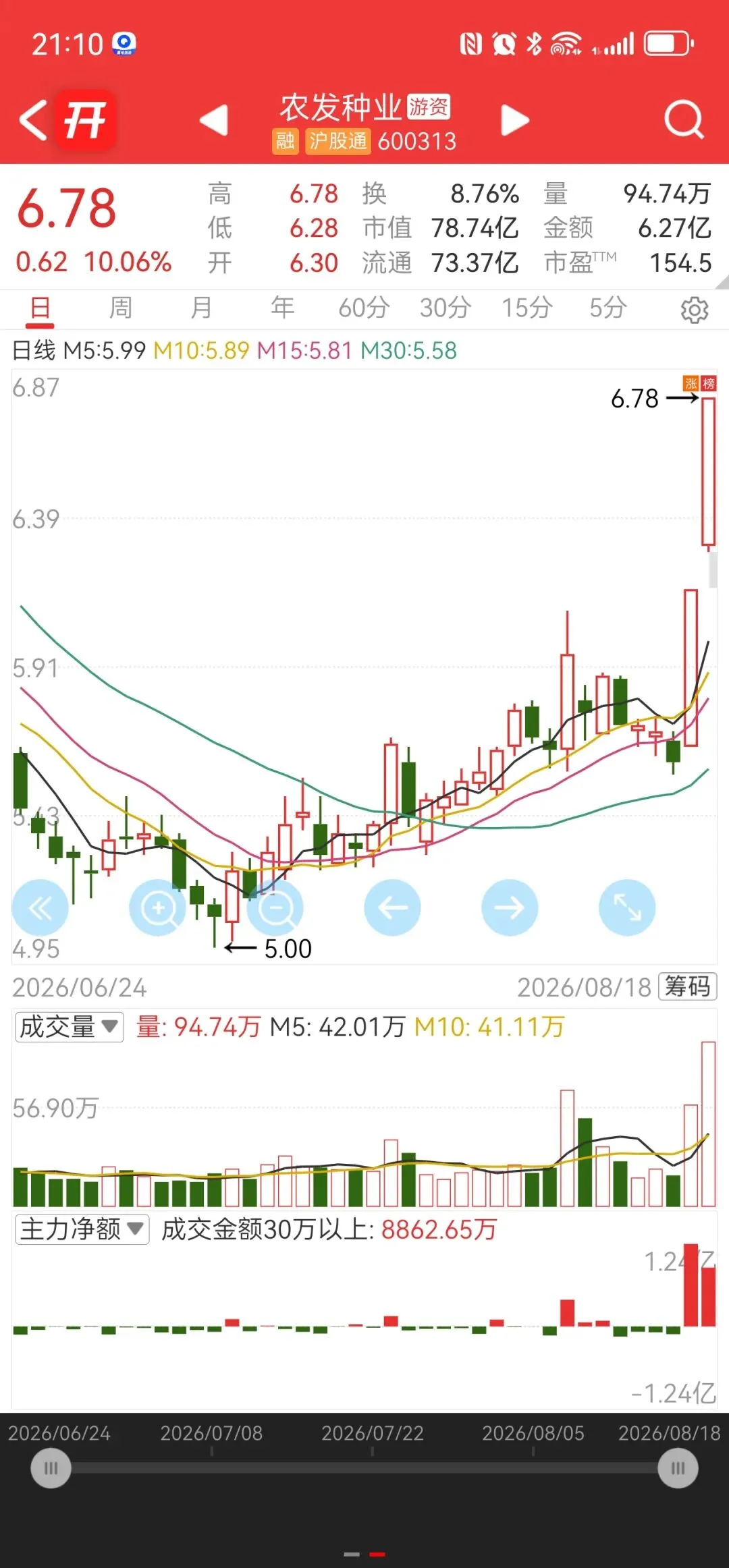Switch to the next stock
This screenshot has width=729, height=1568.
point(515,121)
